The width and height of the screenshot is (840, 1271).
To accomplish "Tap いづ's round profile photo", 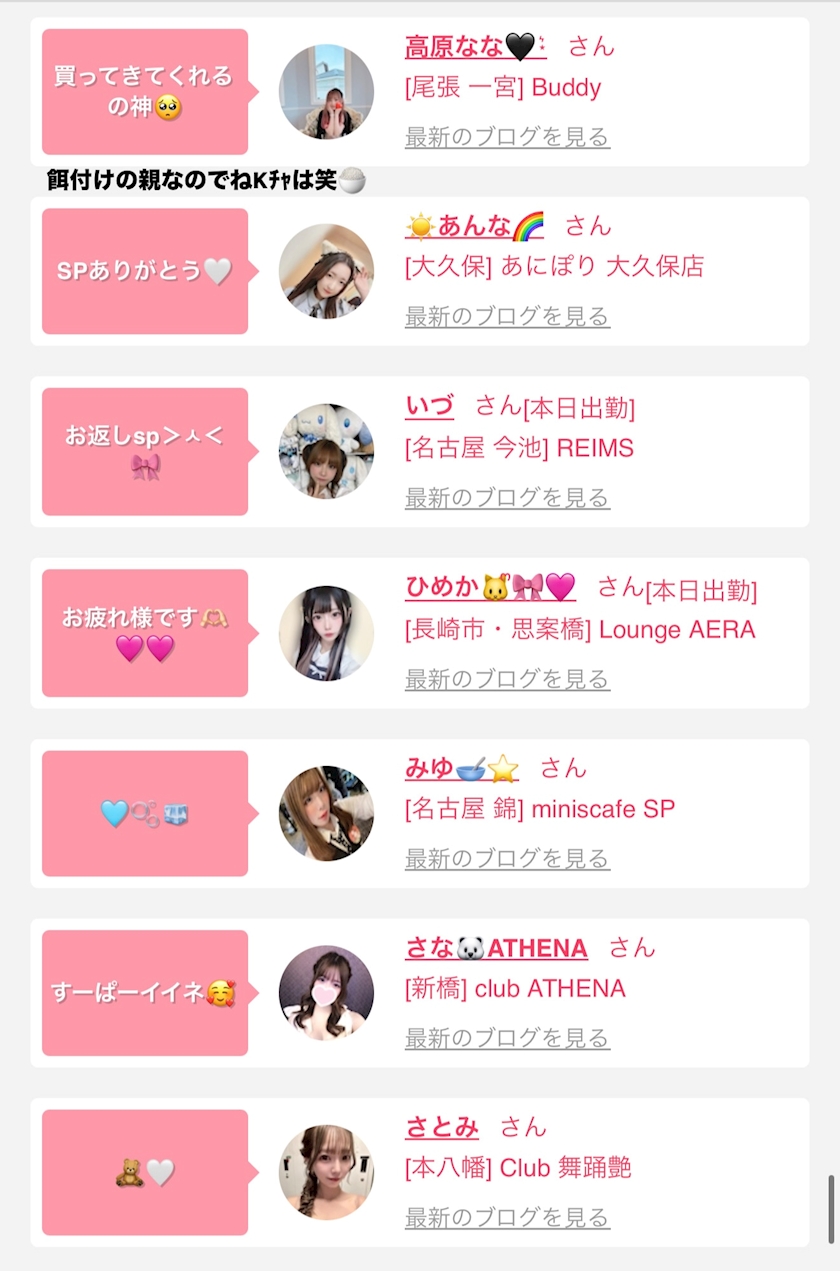I will 326,451.
